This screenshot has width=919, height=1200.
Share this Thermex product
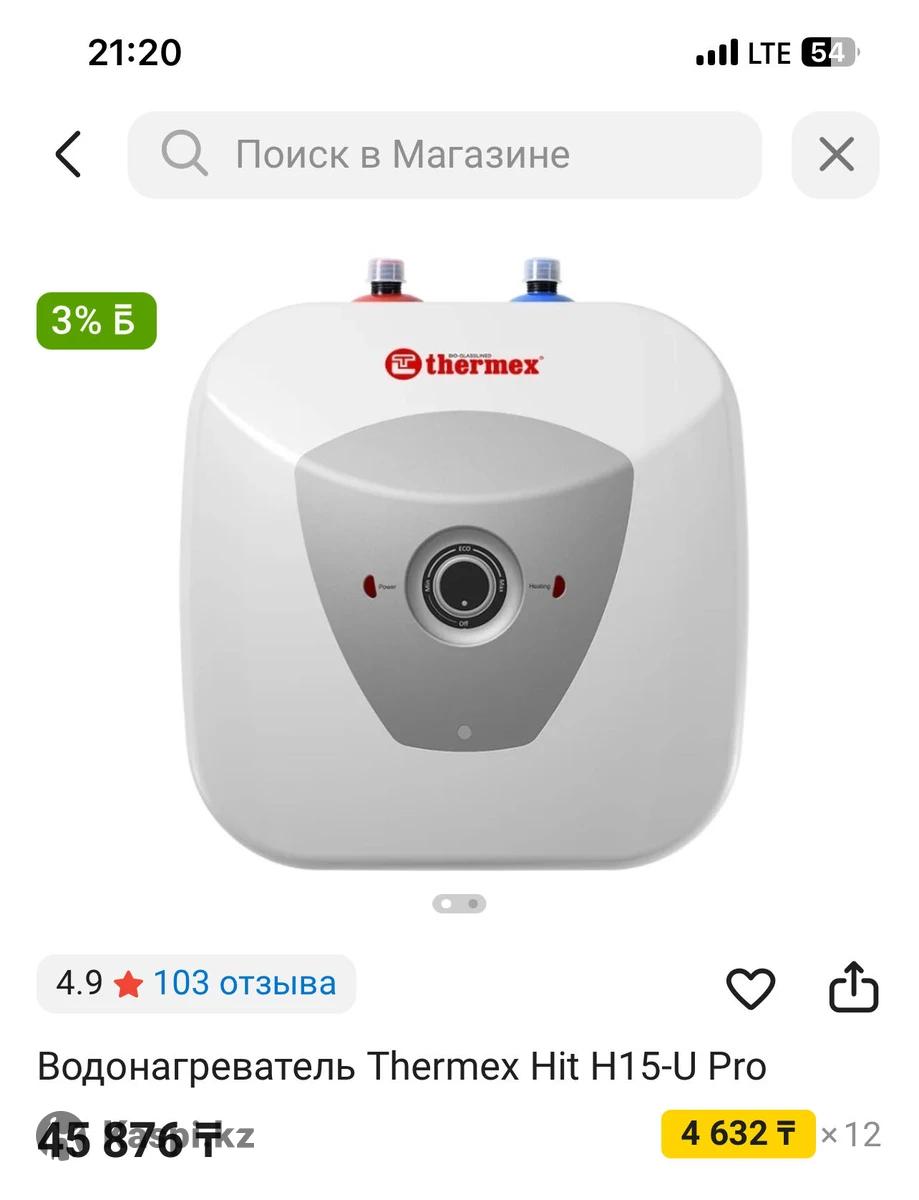854,988
